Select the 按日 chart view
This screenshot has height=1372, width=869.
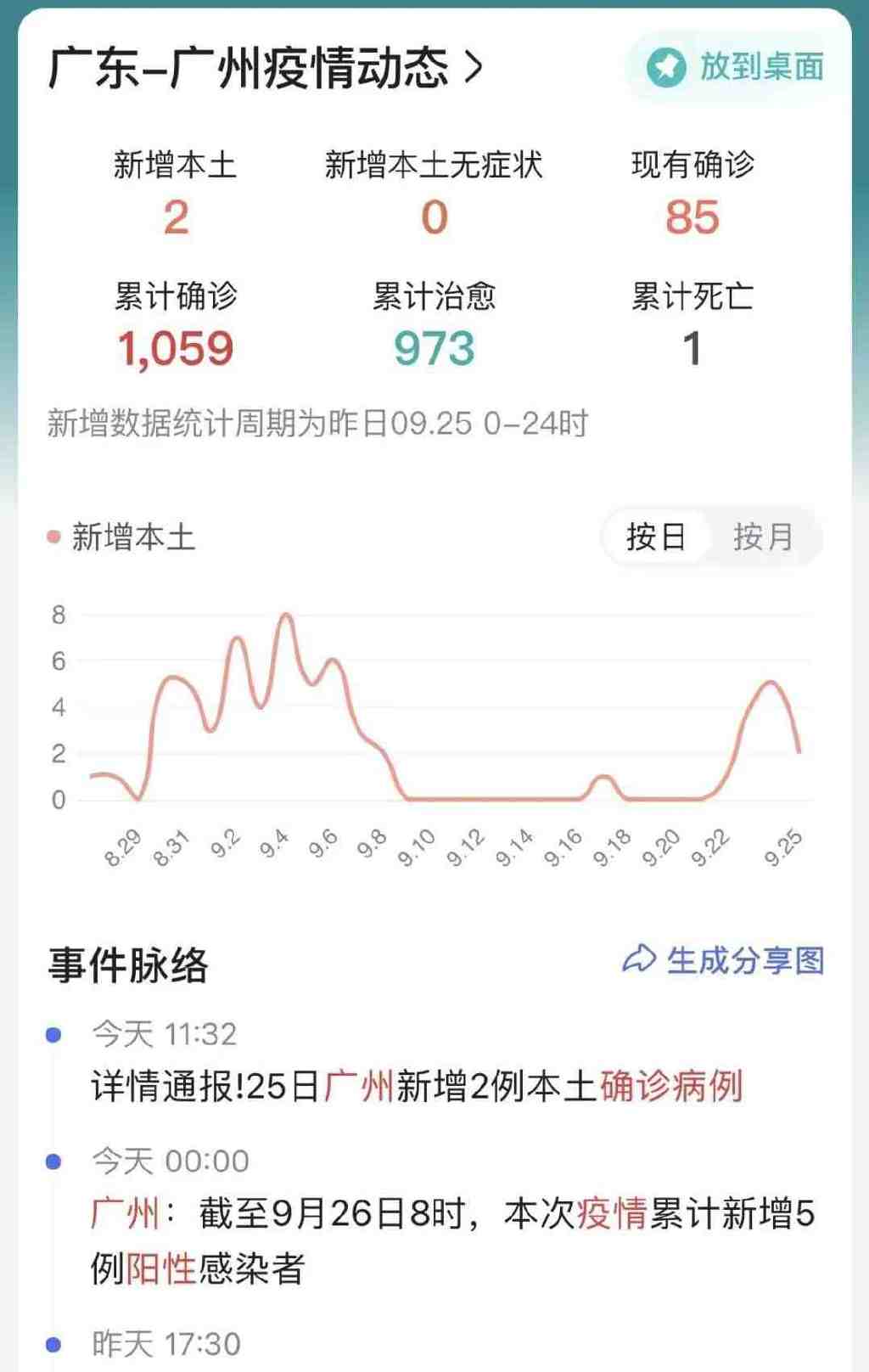656,537
